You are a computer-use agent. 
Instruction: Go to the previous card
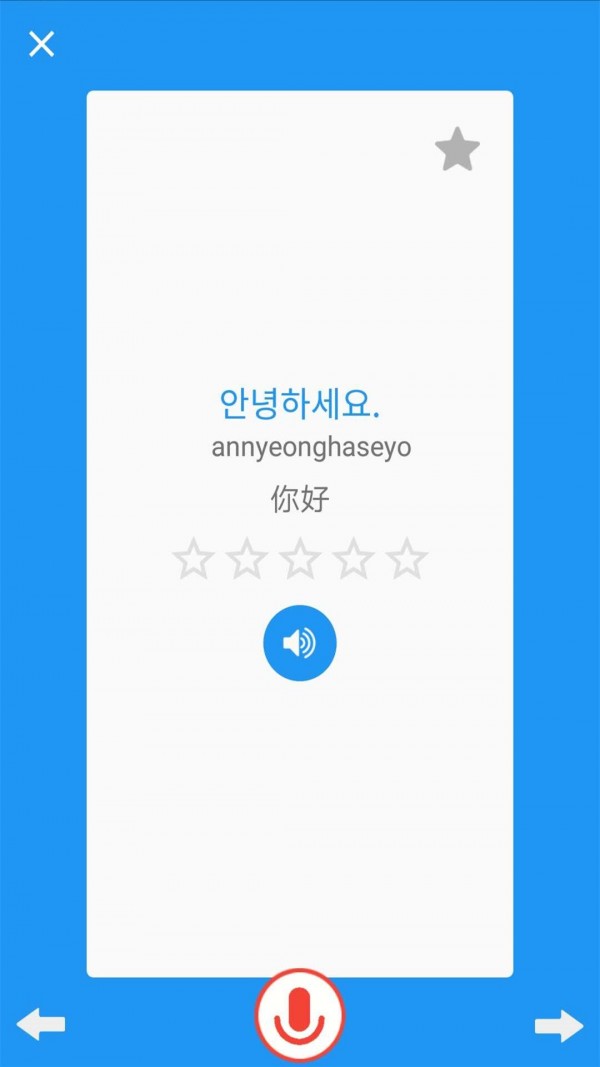point(41,1024)
